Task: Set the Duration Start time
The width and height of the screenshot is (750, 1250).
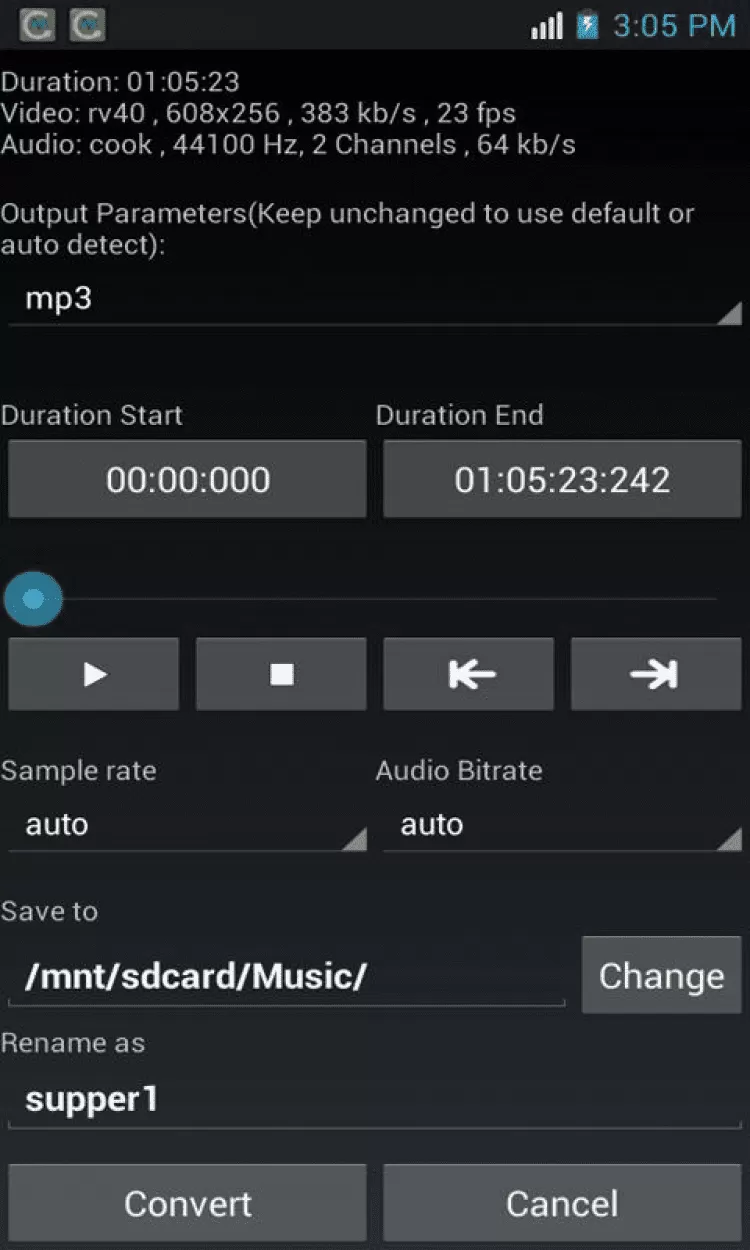Action: [x=187, y=480]
